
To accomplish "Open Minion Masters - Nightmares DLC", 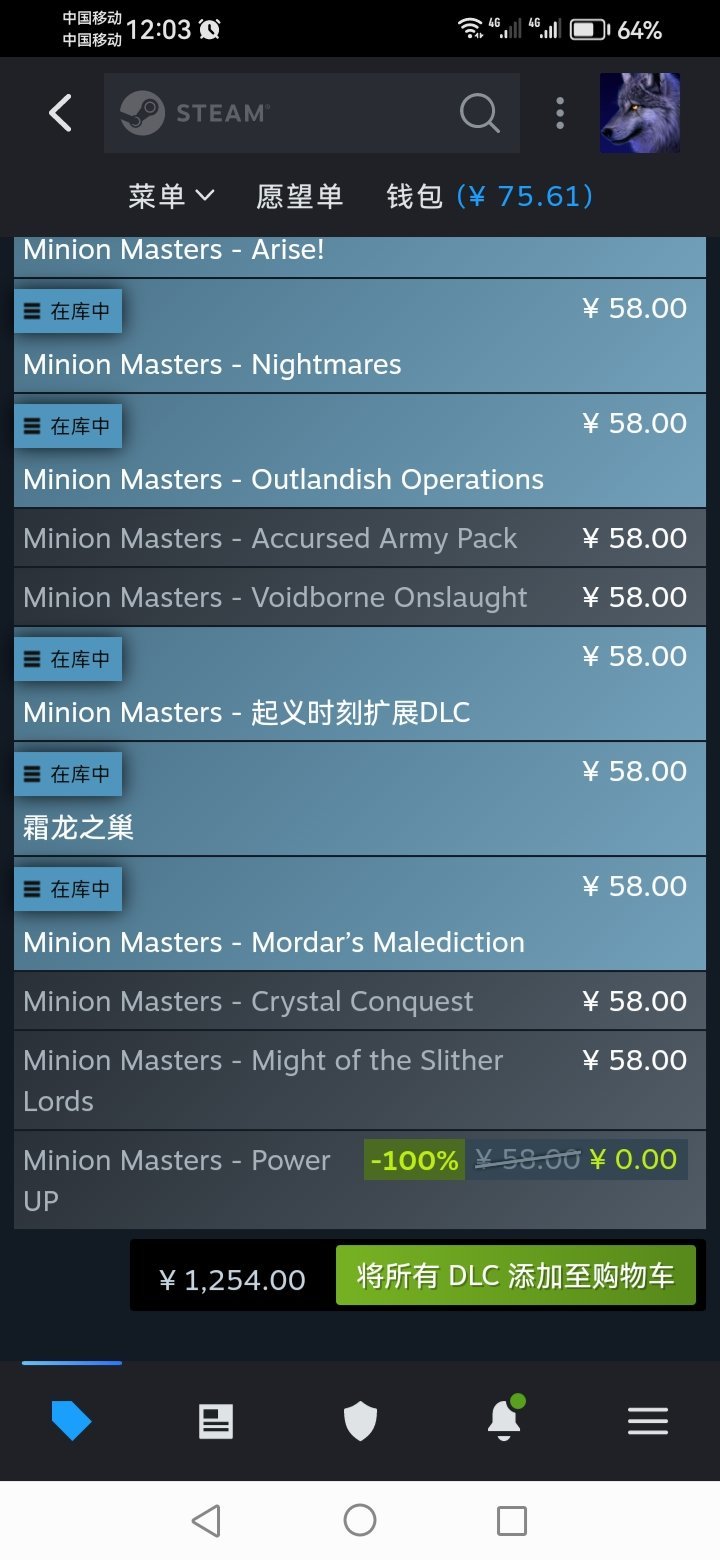I will tap(212, 364).
